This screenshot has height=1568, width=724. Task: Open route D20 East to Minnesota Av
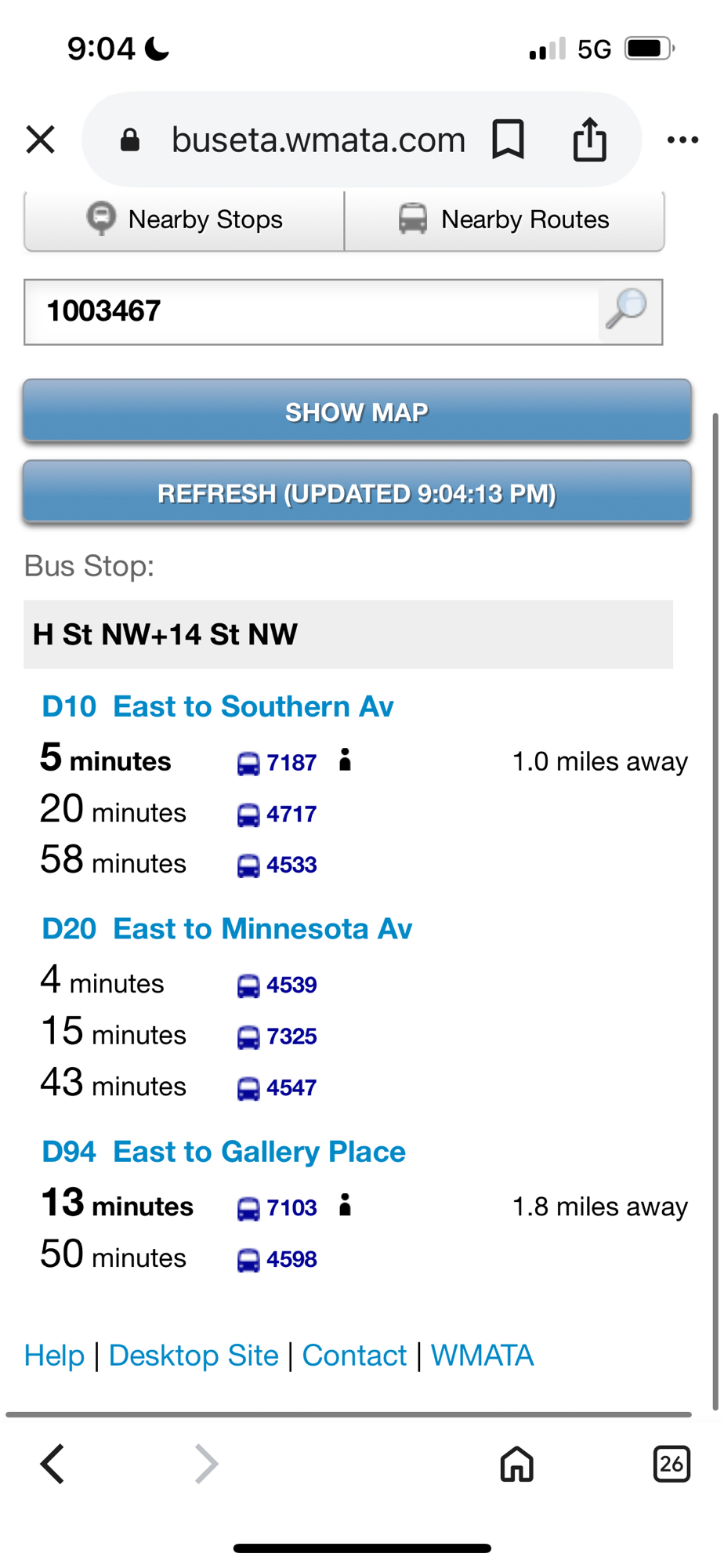pos(227,929)
